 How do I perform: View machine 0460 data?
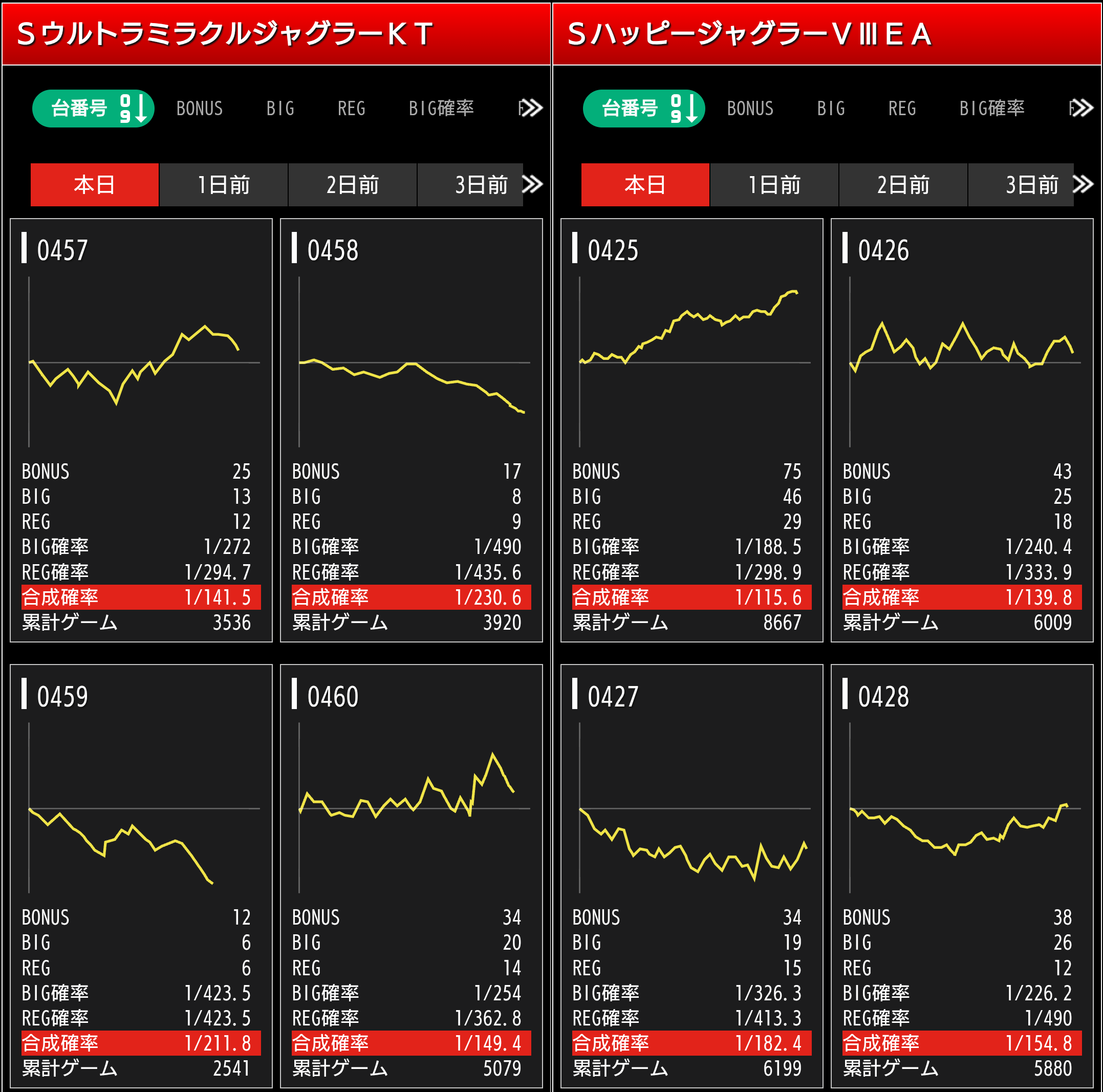click(411, 875)
